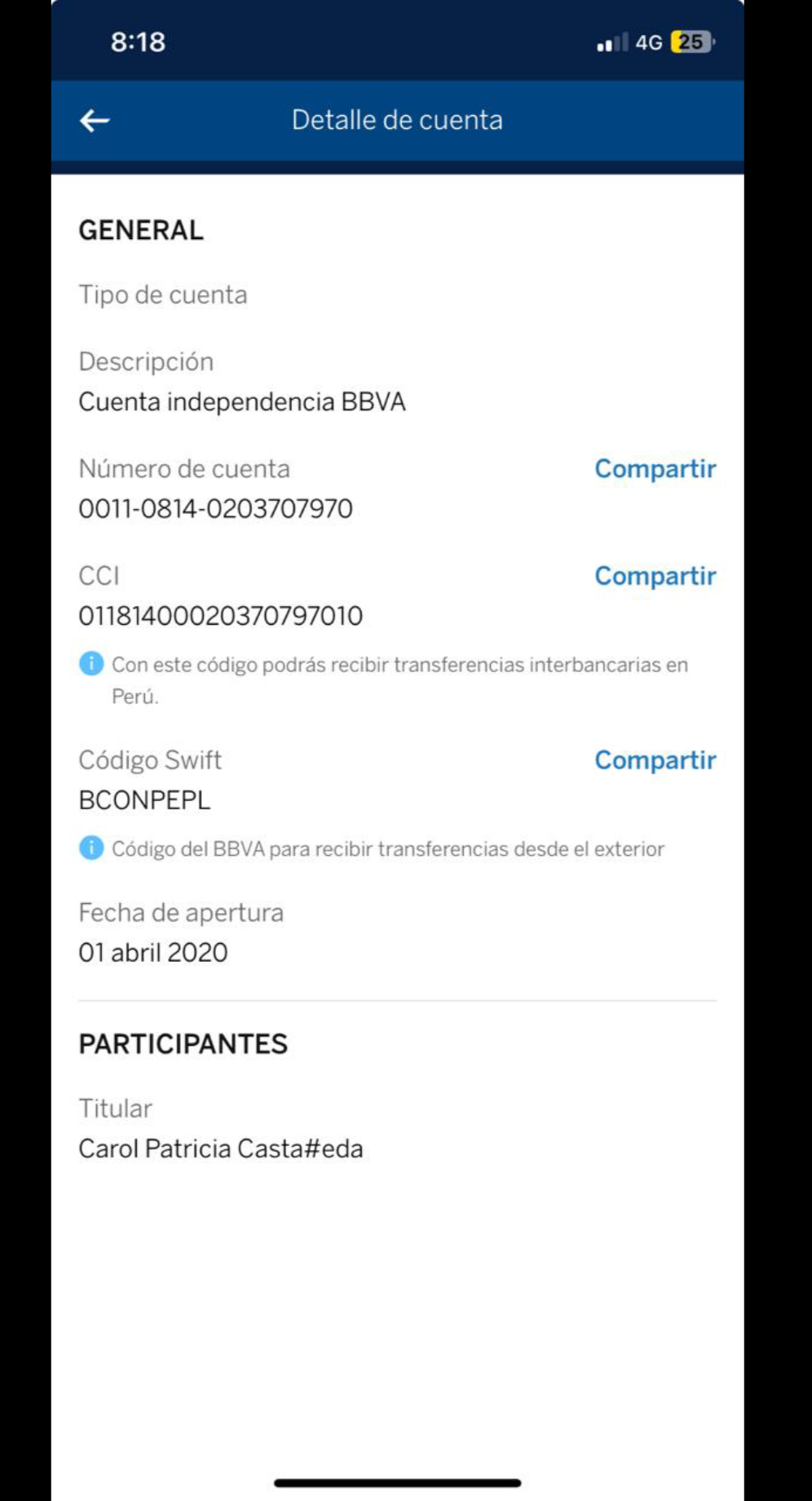
Task: Go back using the header arrow
Action: tap(95, 121)
